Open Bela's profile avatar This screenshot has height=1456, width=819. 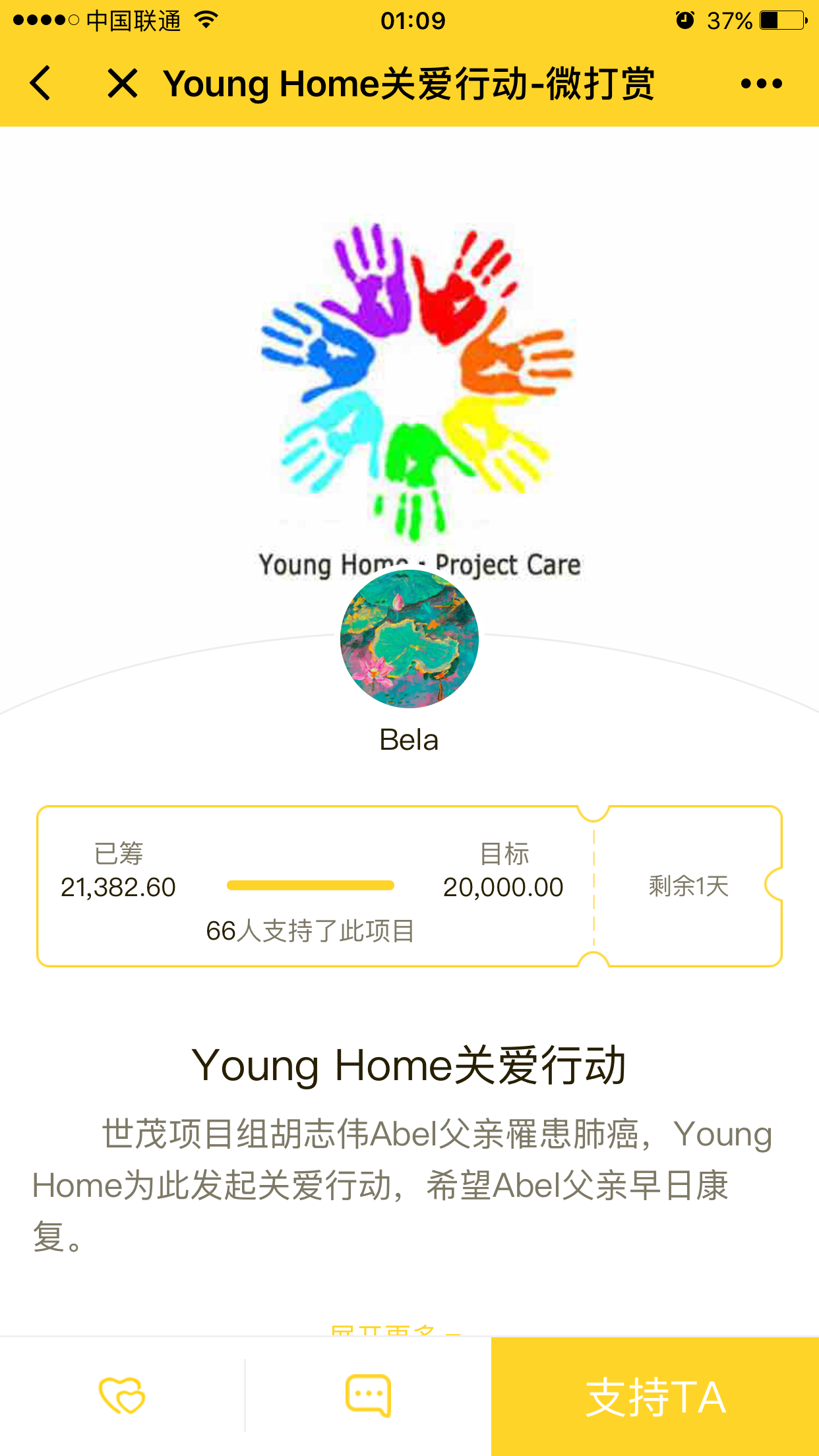pos(409,639)
